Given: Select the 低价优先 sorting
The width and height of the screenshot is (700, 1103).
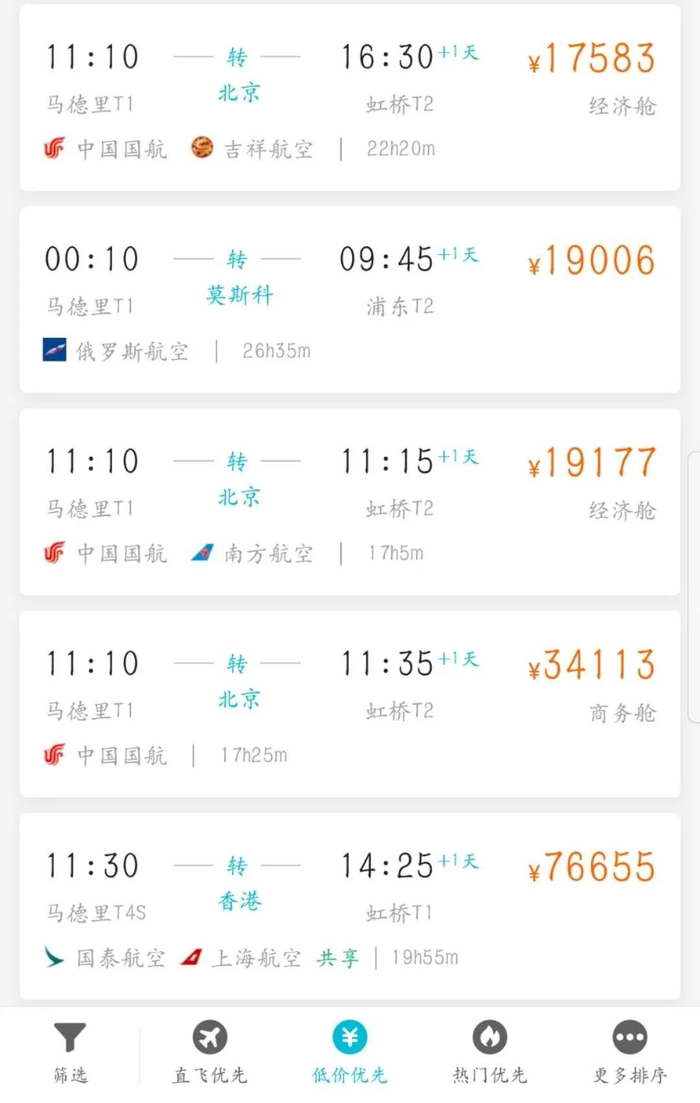Looking at the screenshot, I should [x=350, y=1054].
